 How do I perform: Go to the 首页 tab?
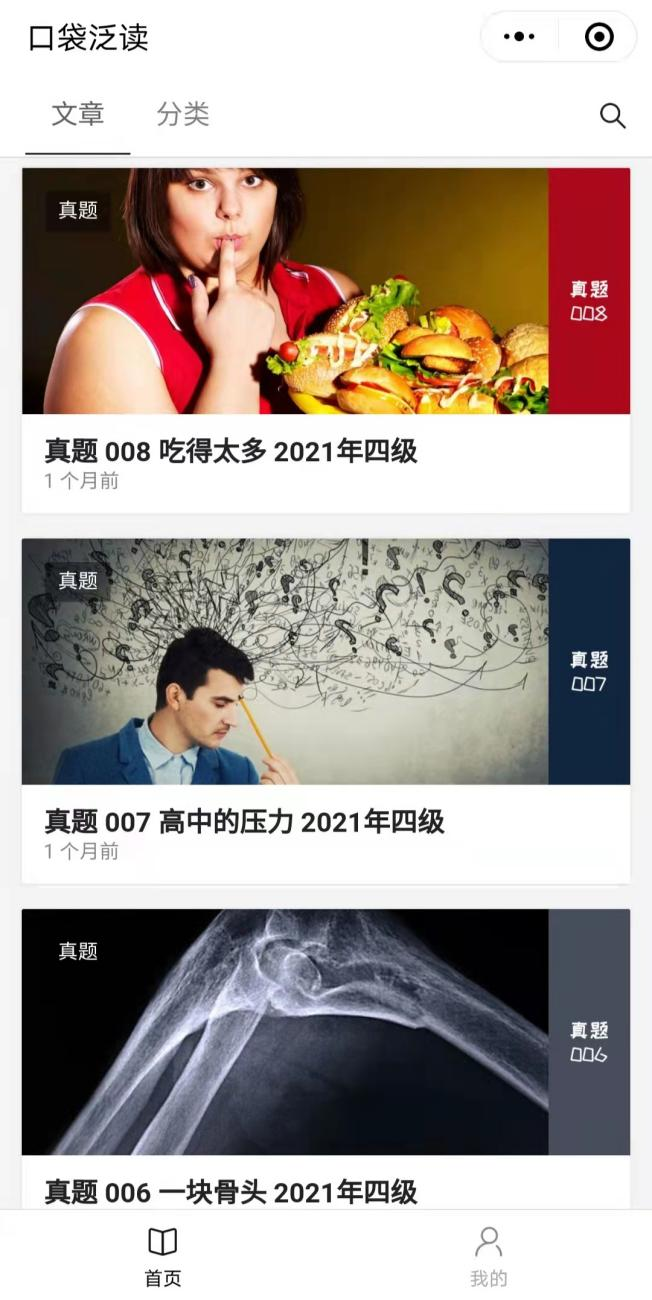coord(163,1256)
